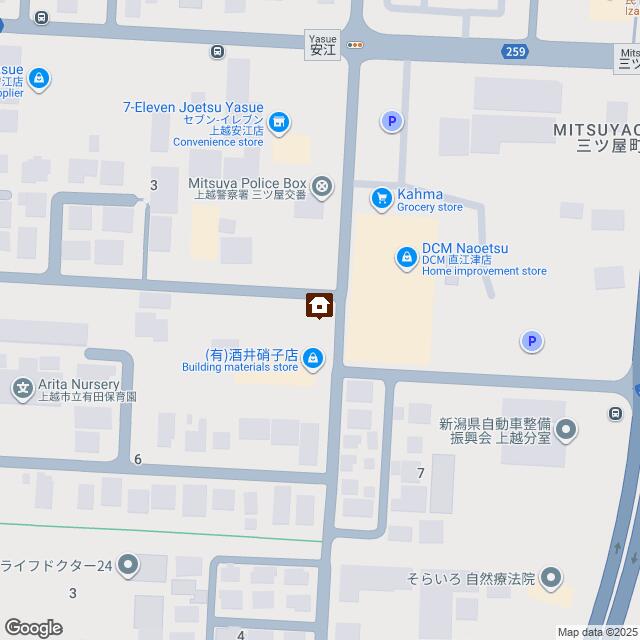The width and height of the screenshot is (640, 640).
Task: Tap the Kahma grocery store marker
Action: [x=380, y=199]
